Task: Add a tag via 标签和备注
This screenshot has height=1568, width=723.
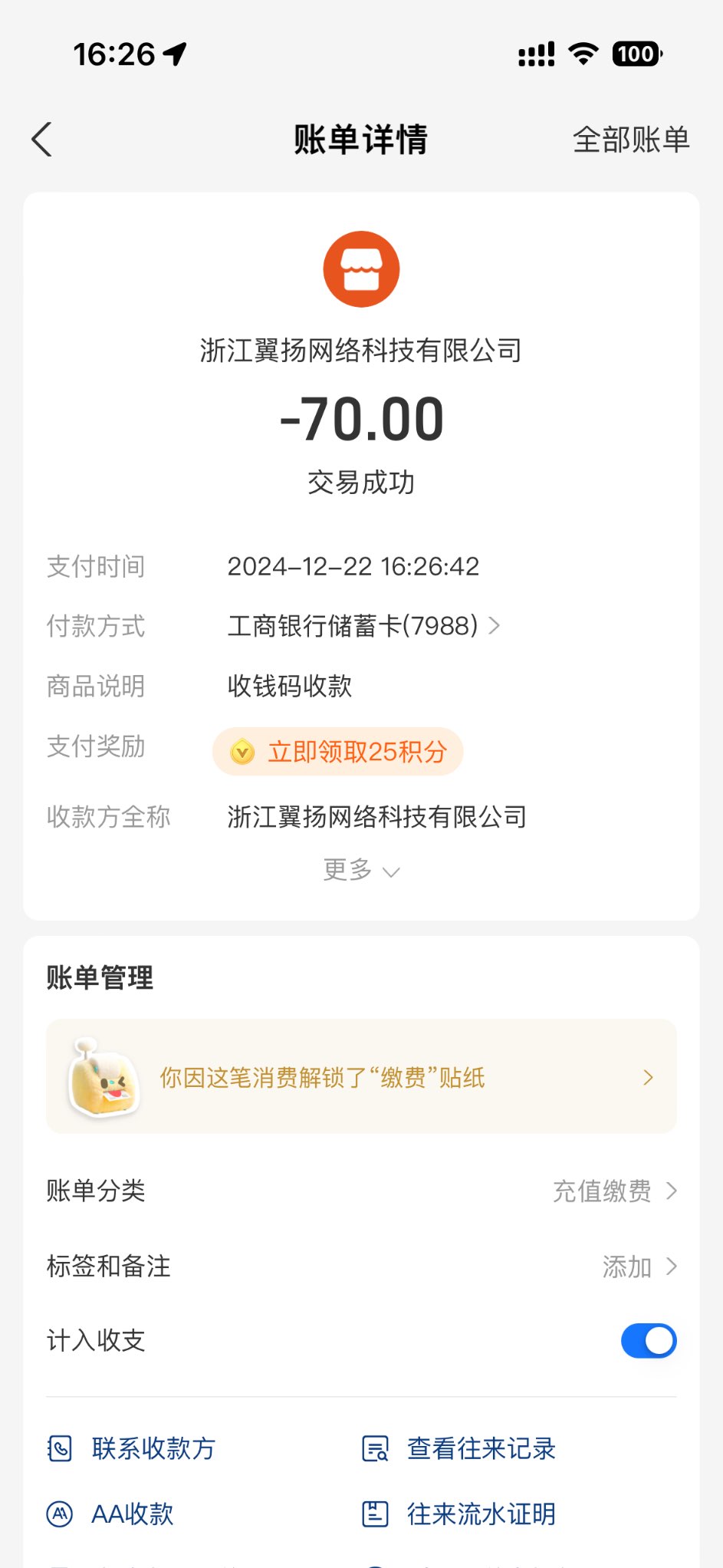Action: (x=638, y=1267)
